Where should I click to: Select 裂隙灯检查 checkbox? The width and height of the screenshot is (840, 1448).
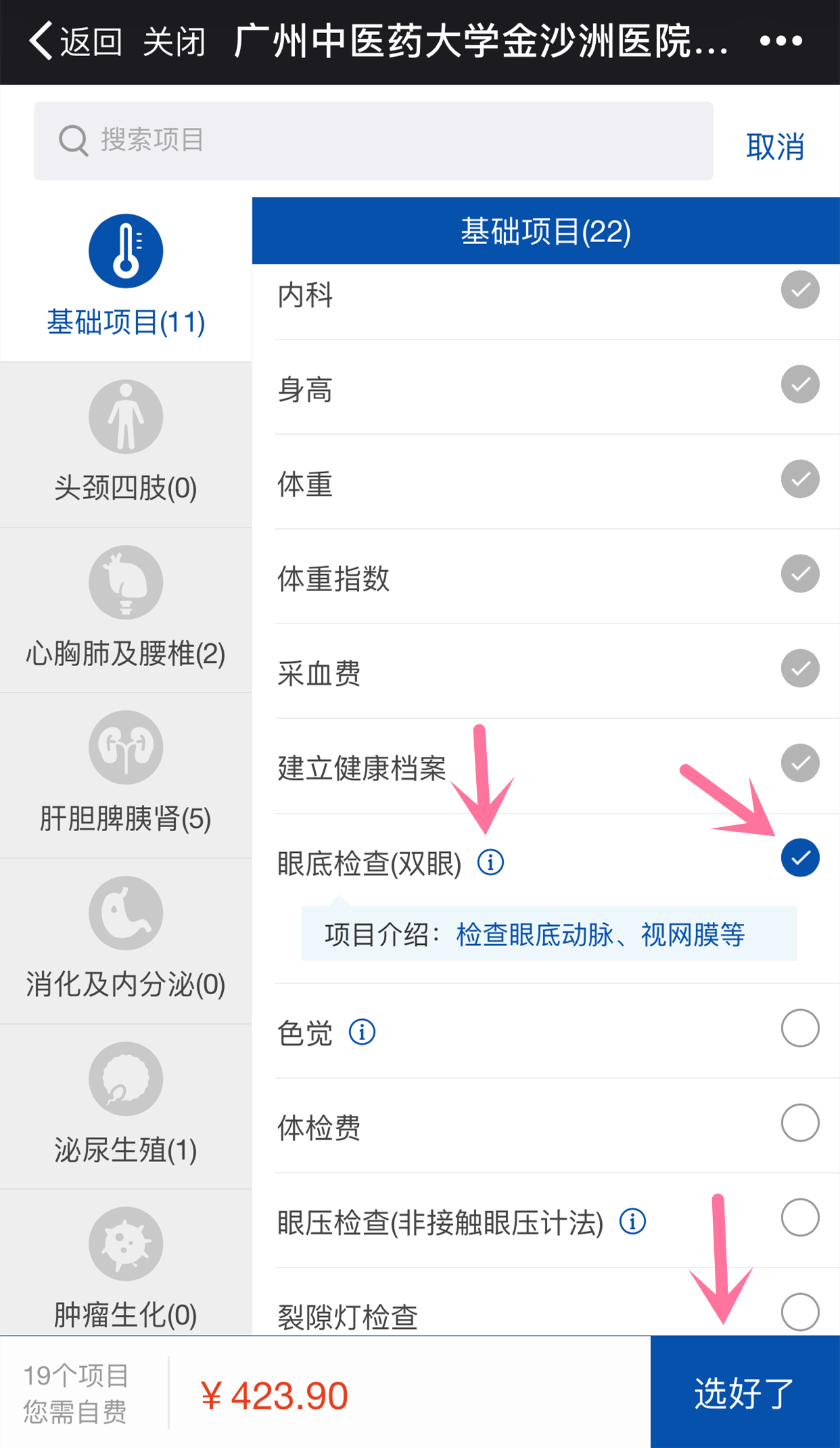pyautogui.click(x=800, y=1312)
